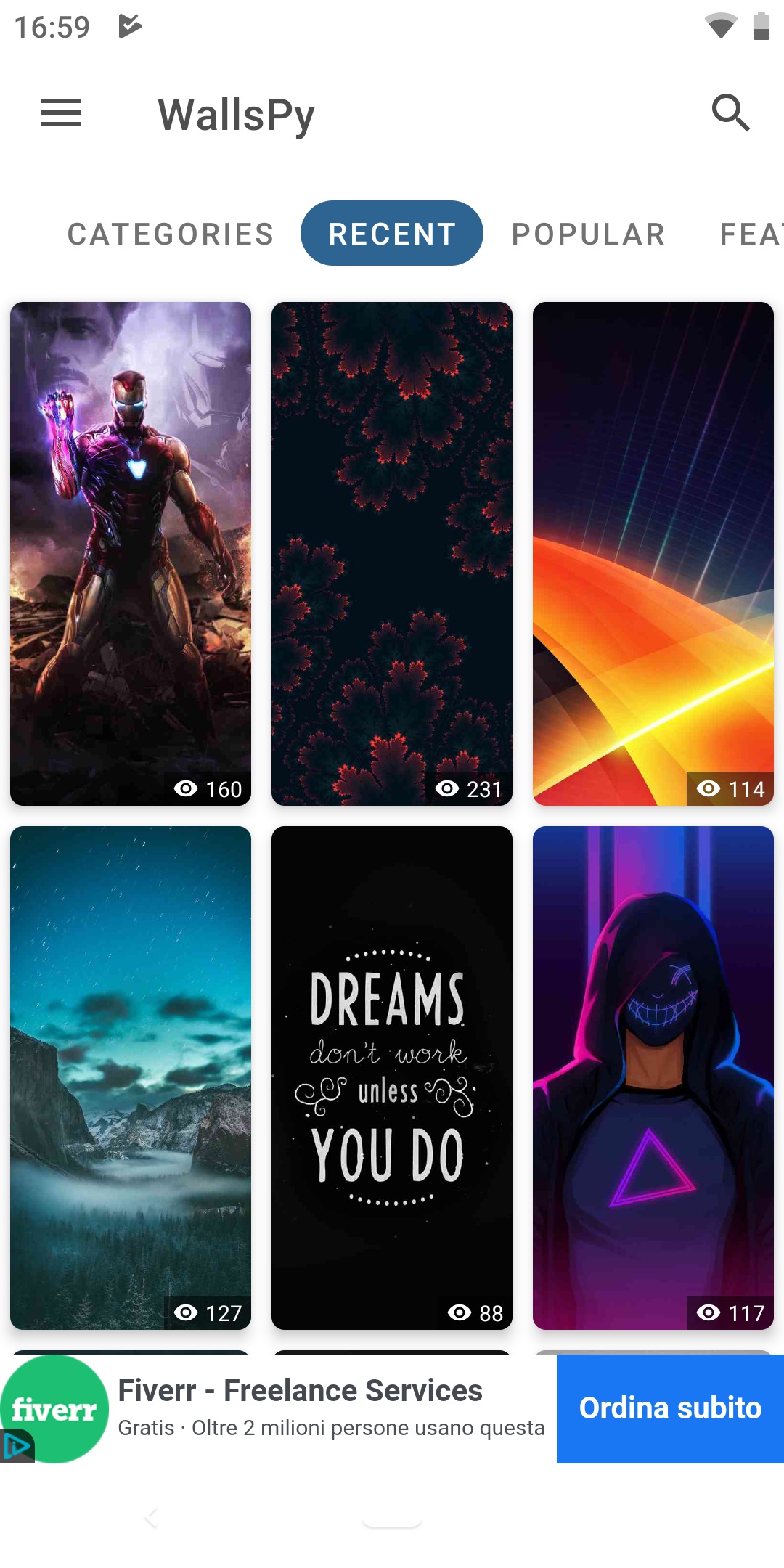The height and width of the screenshot is (1568, 784).
Task: Open the neon hooded mask wallpaper
Action: point(653,1078)
